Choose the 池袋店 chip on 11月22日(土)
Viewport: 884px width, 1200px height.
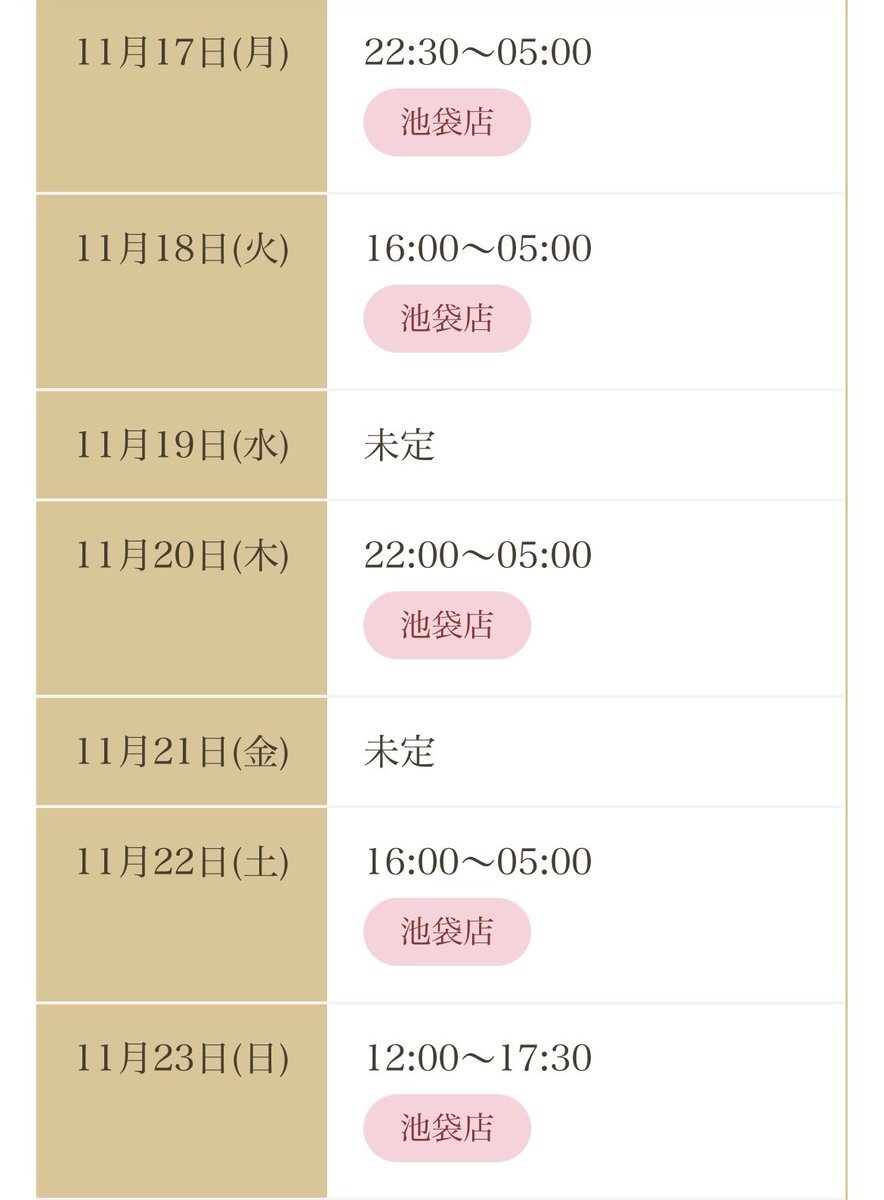point(447,931)
